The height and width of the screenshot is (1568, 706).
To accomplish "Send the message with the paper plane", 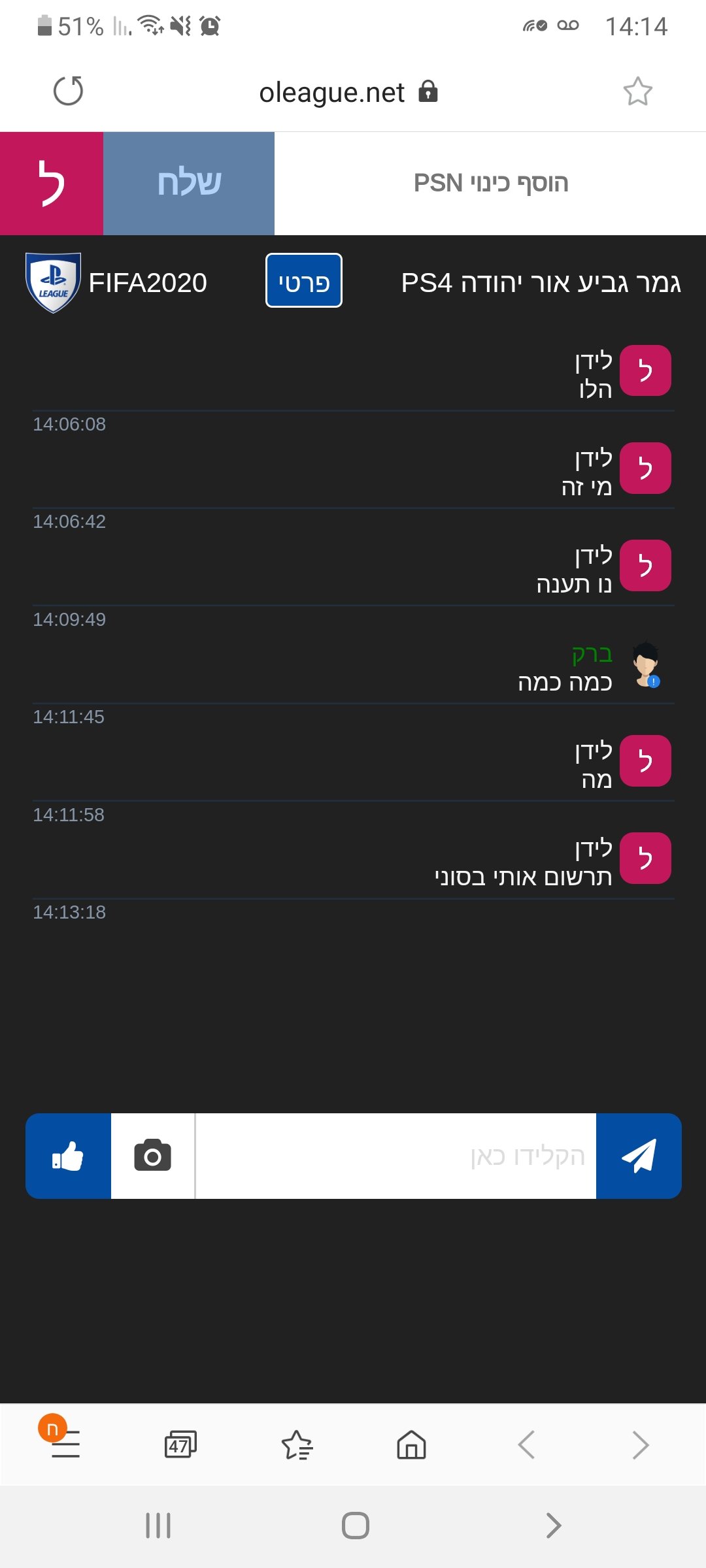I will pyautogui.click(x=639, y=1156).
